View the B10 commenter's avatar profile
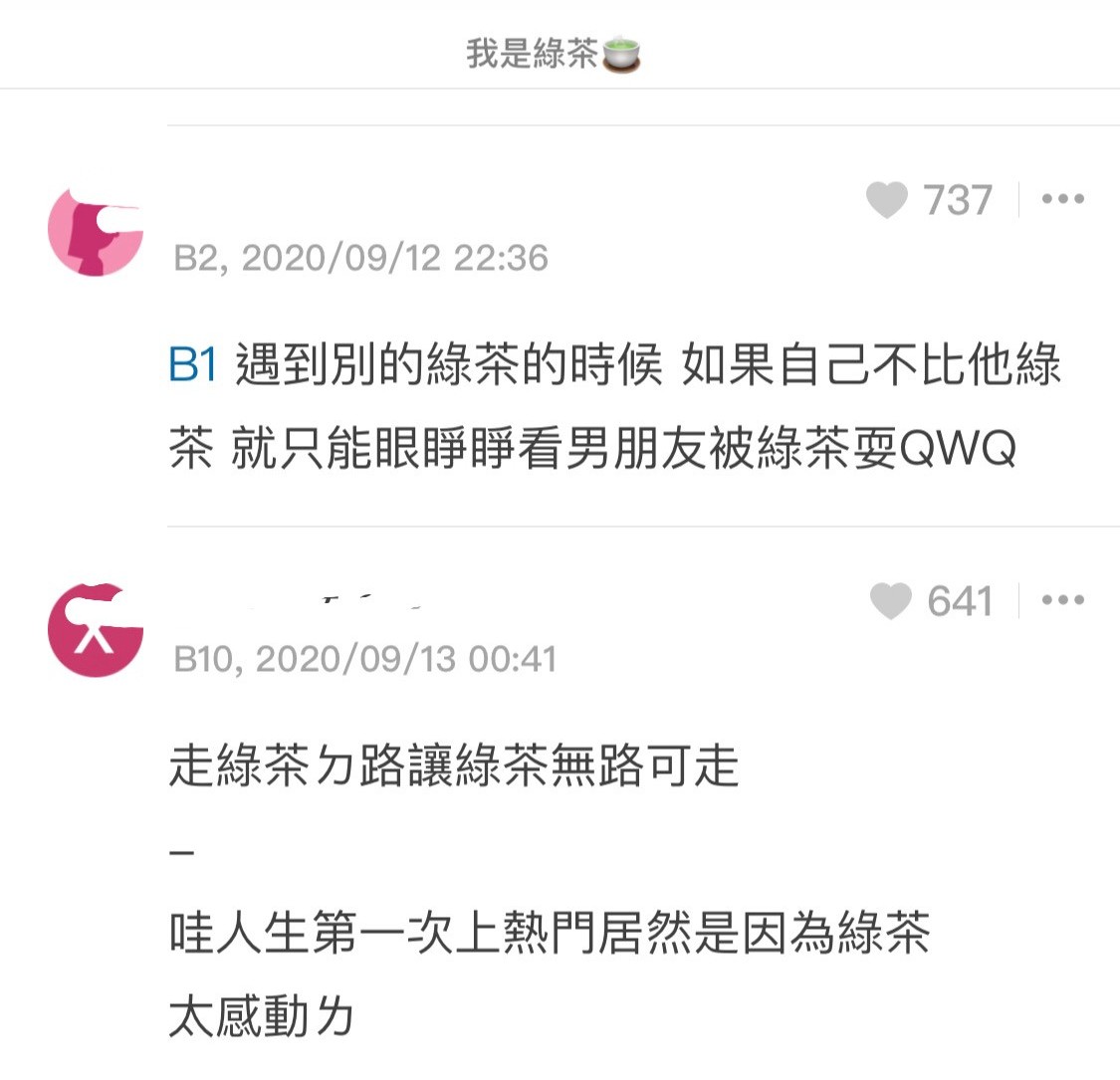The width and height of the screenshot is (1120, 1080). [95, 630]
